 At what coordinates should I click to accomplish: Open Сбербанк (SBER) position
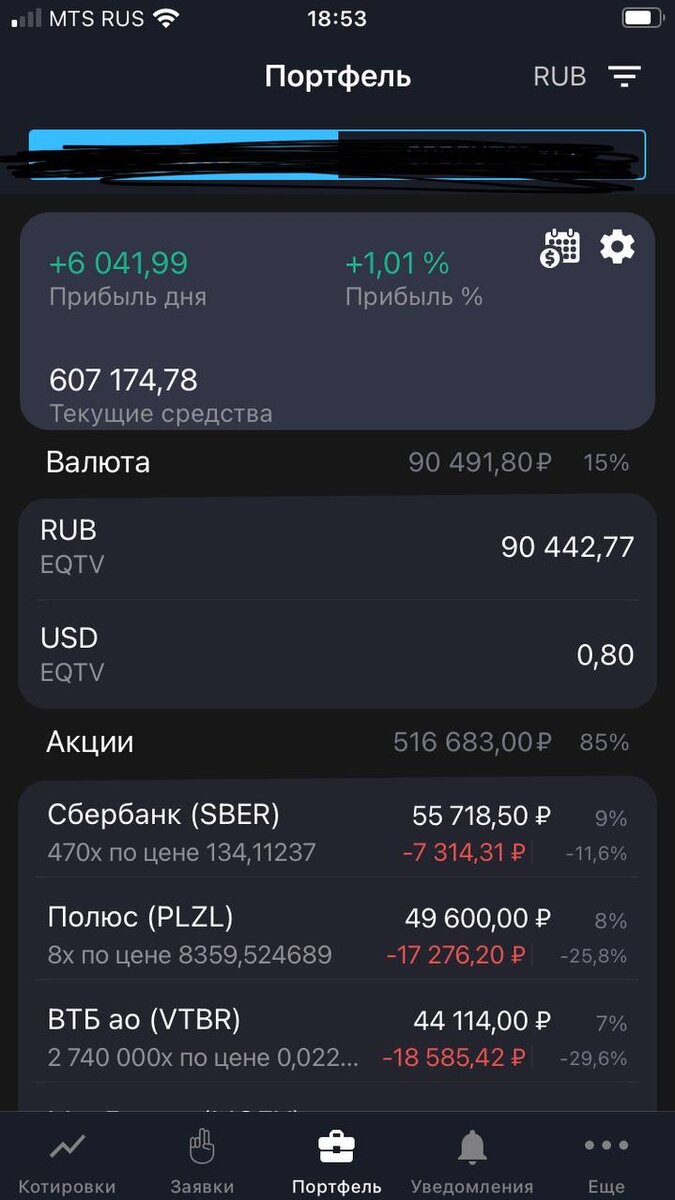point(337,832)
